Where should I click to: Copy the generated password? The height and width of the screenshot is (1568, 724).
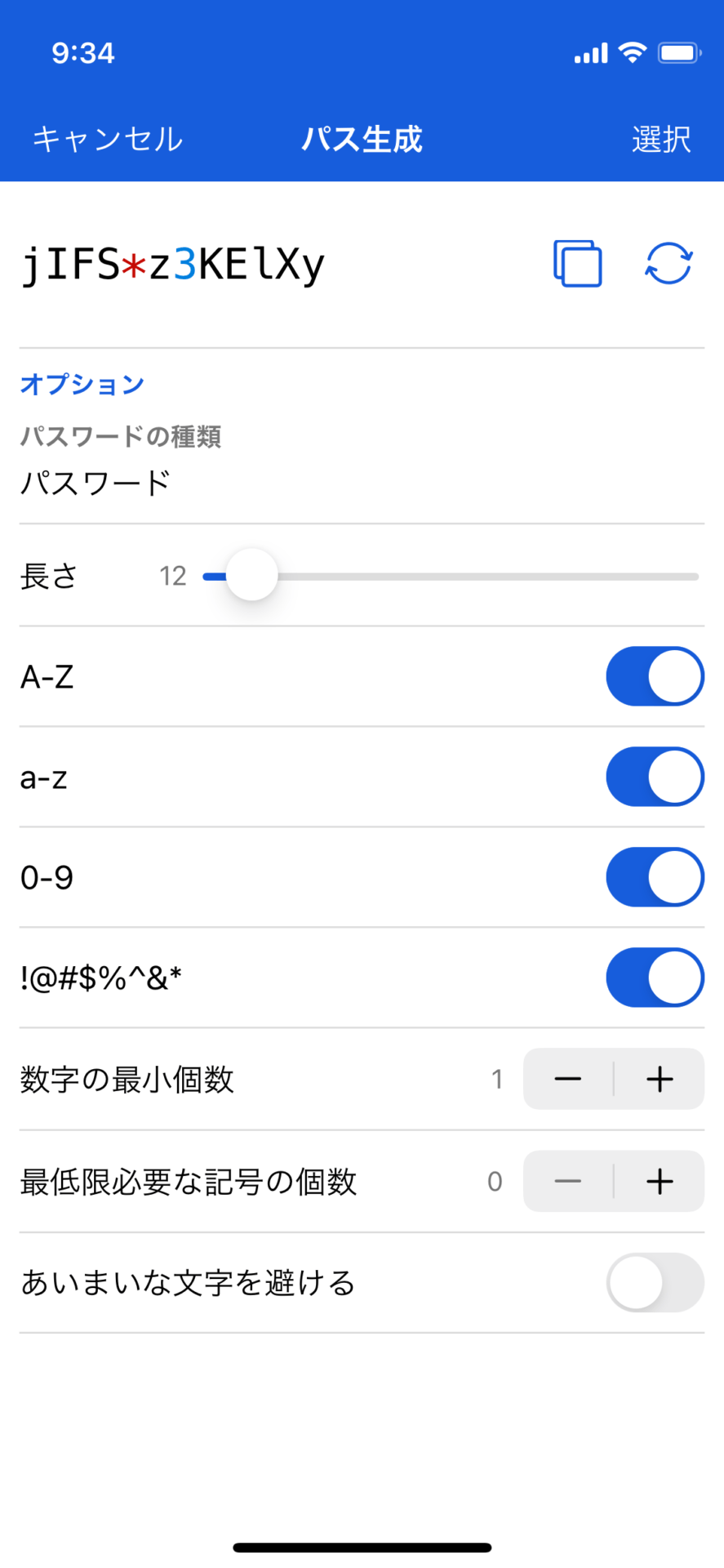[x=578, y=264]
